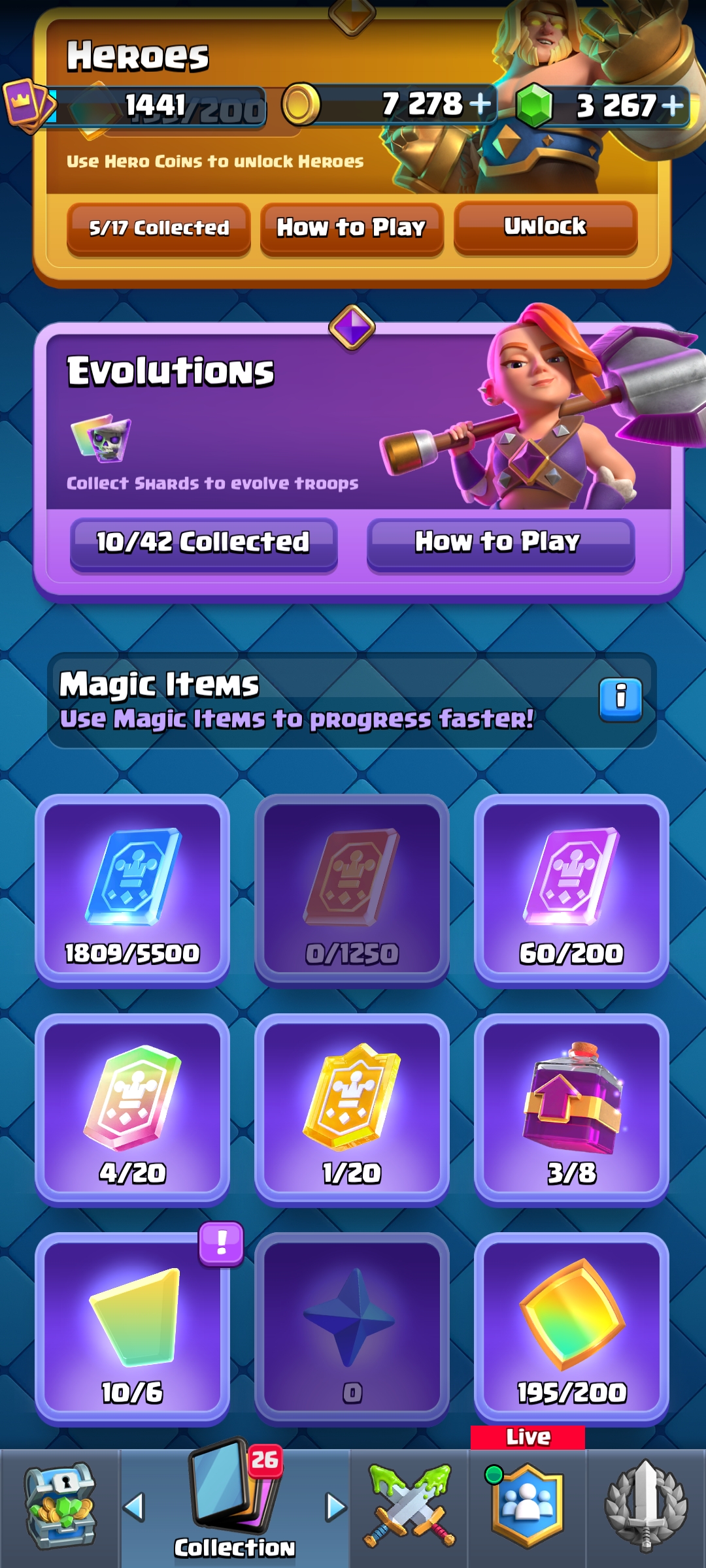
Task: Tap the right arrow beside Collection
Action: pos(336,1507)
